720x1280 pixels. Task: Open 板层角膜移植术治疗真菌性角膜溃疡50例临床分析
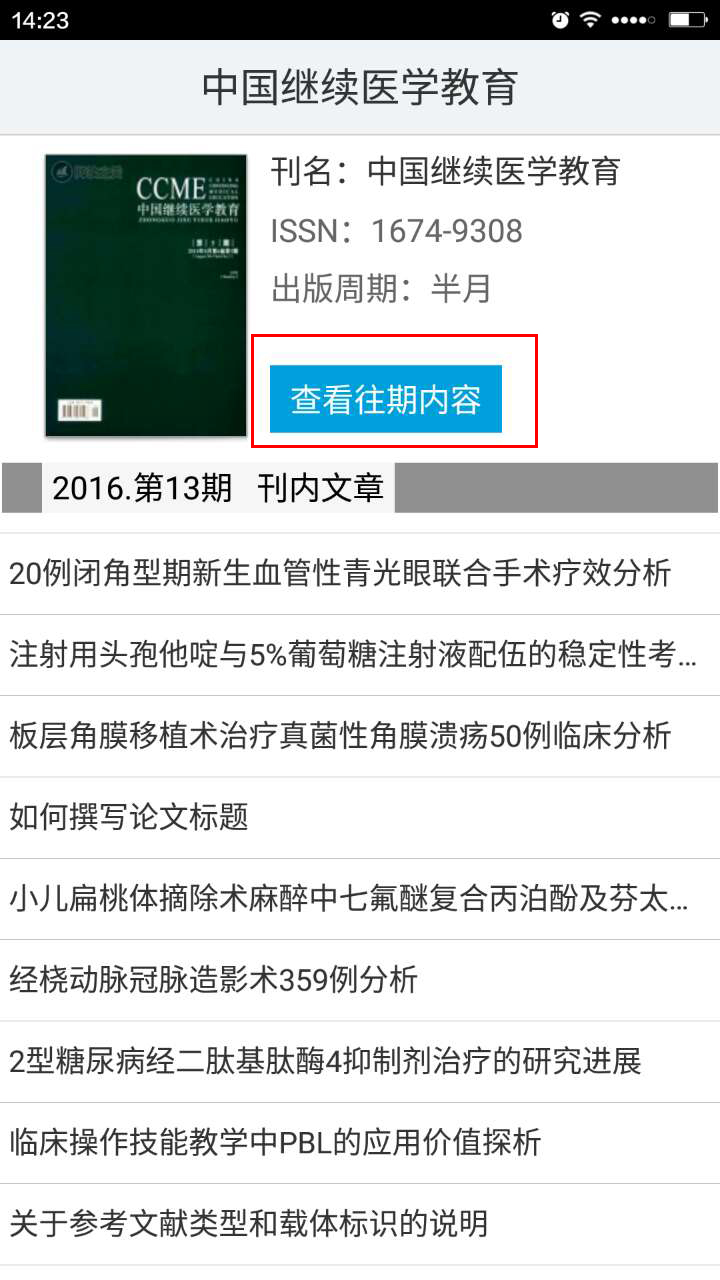tap(340, 736)
